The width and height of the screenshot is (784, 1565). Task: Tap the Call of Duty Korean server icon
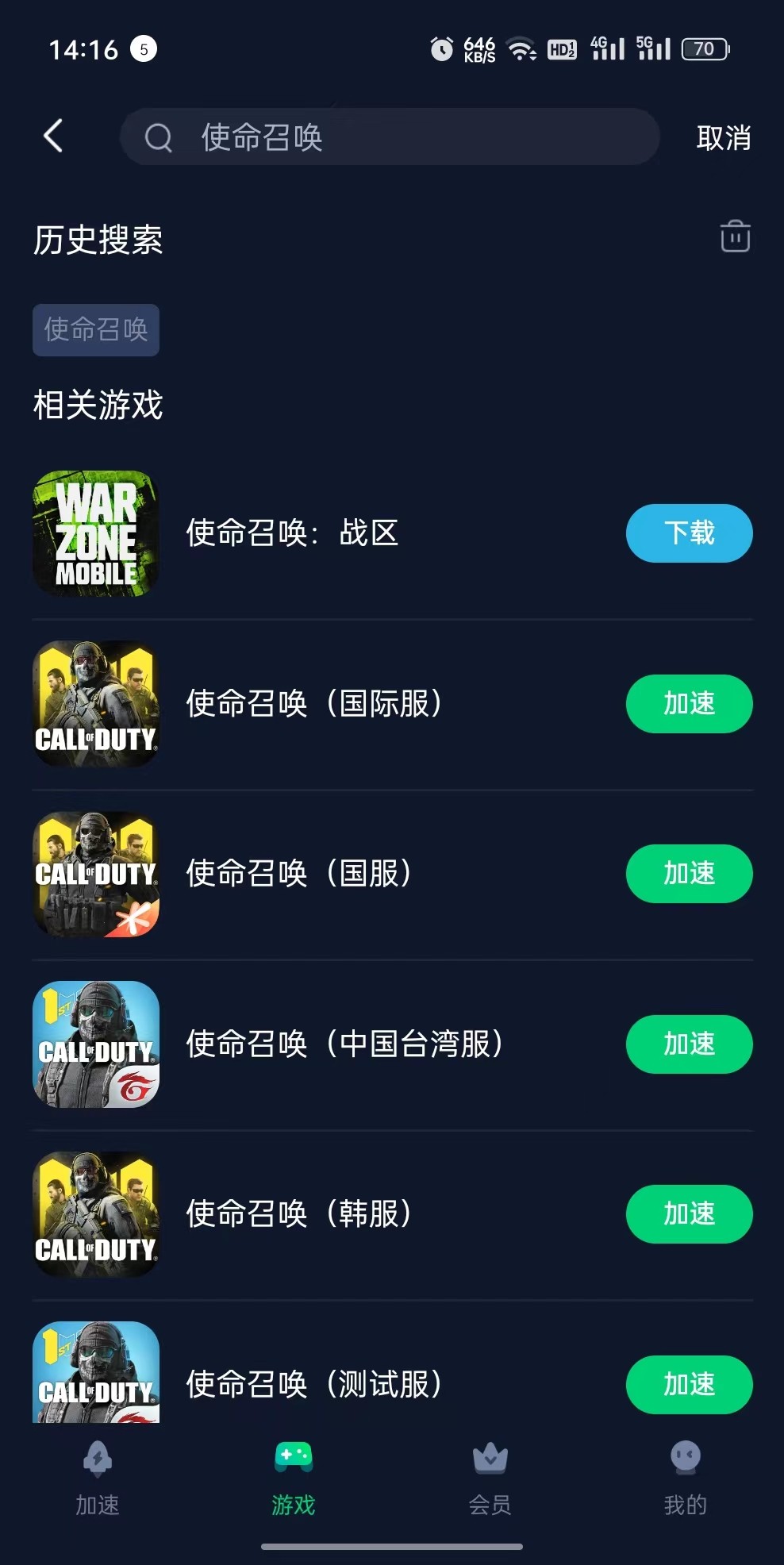pyautogui.click(x=94, y=1214)
